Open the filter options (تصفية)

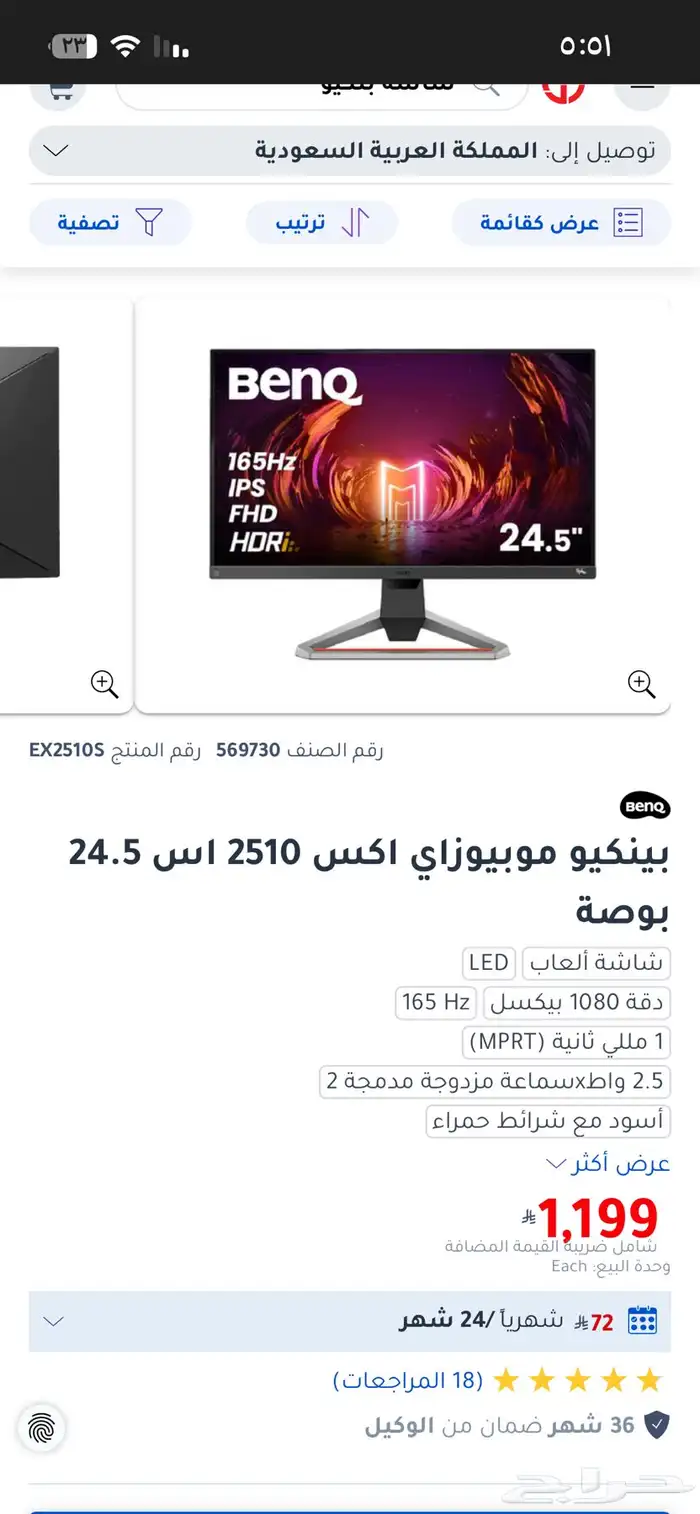point(109,222)
